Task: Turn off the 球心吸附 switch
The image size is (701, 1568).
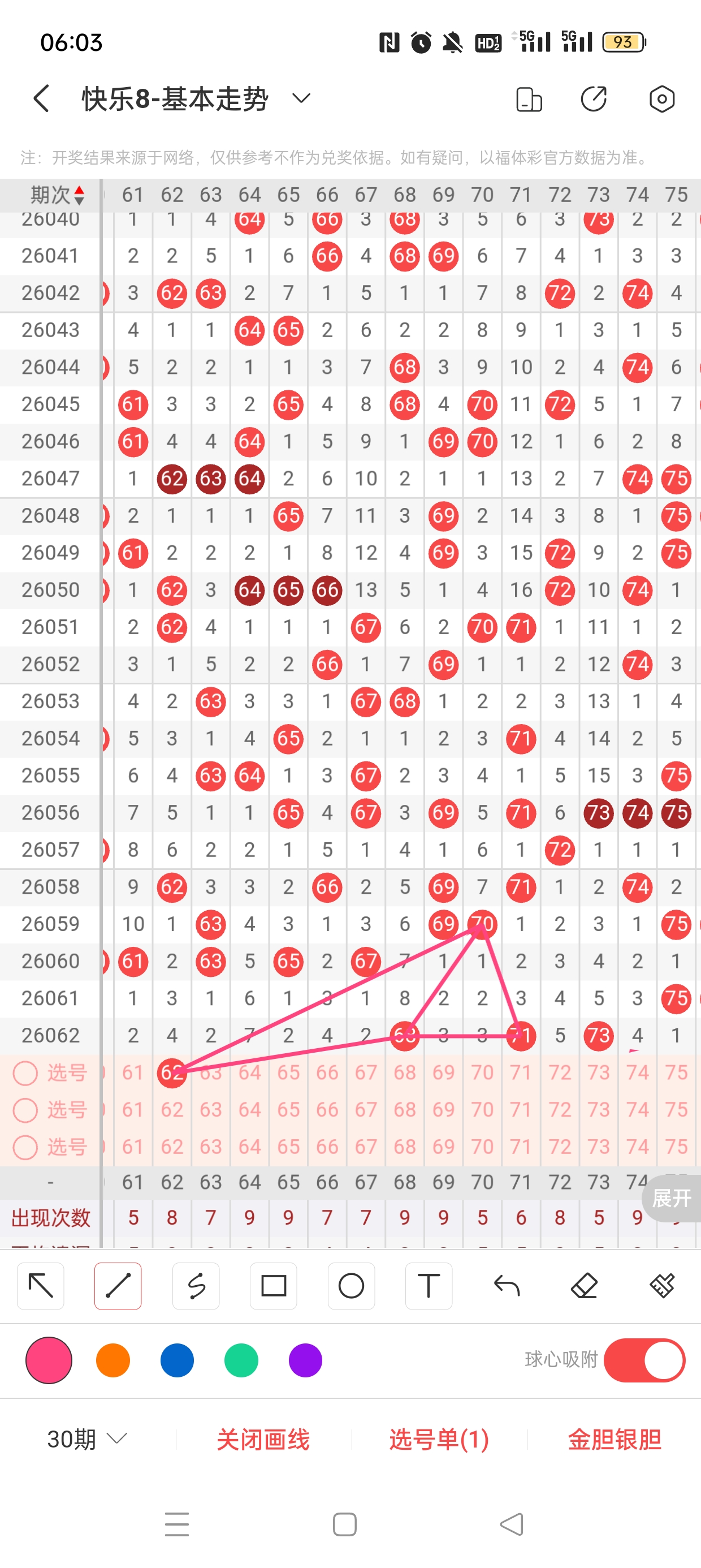Action: click(x=644, y=1360)
